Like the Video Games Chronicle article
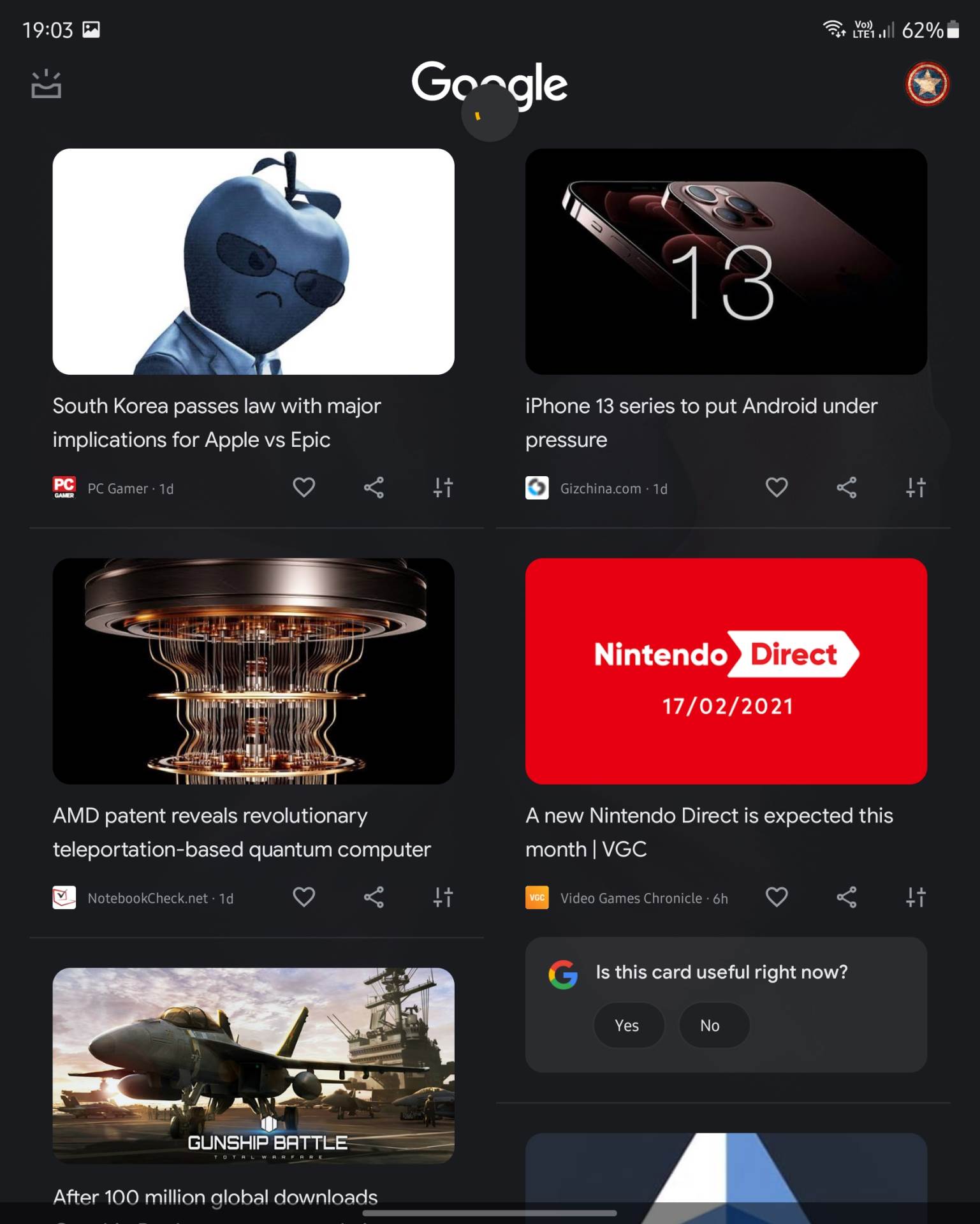Screen dimensions: 980x1224 pyautogui.click(x=776, y=898)
